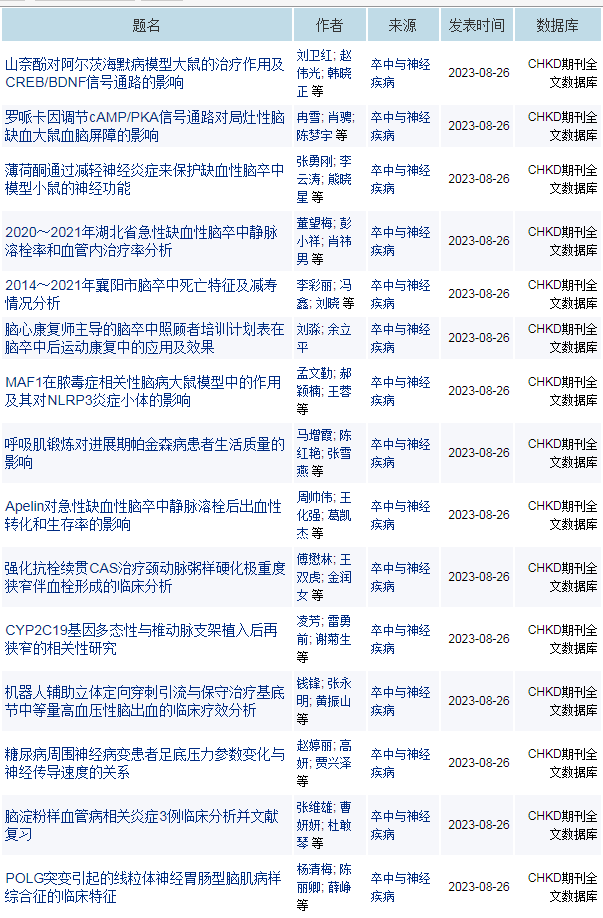The height and width of the screenshot is (918, 603).
Task: View author 董望梅's page
Action: click(x=313, y=223)
